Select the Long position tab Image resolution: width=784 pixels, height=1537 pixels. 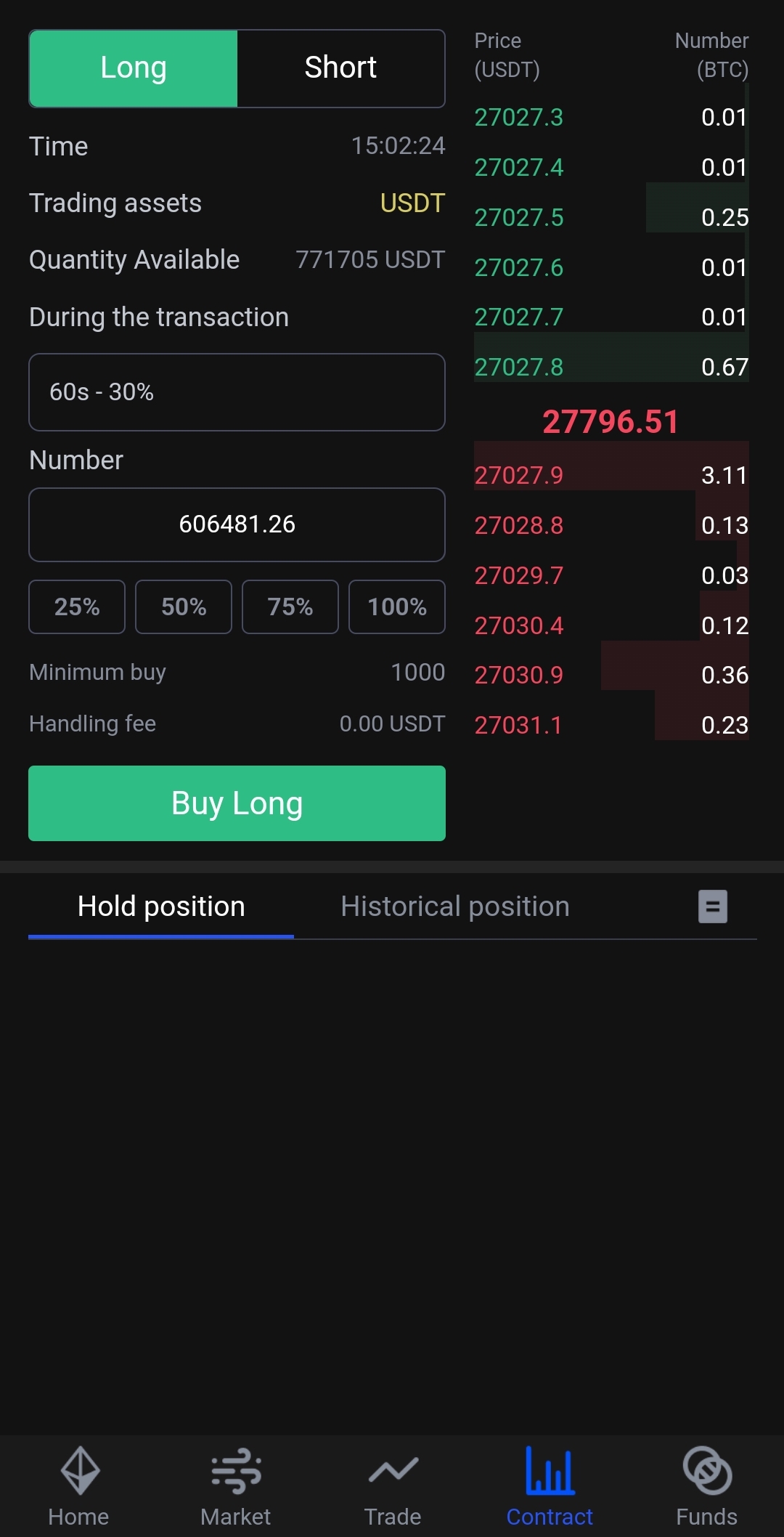tap(134, 68)
